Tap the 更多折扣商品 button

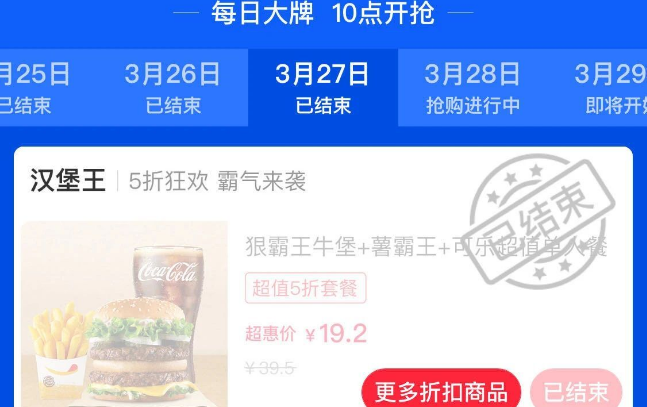click(x=441, y=390)
